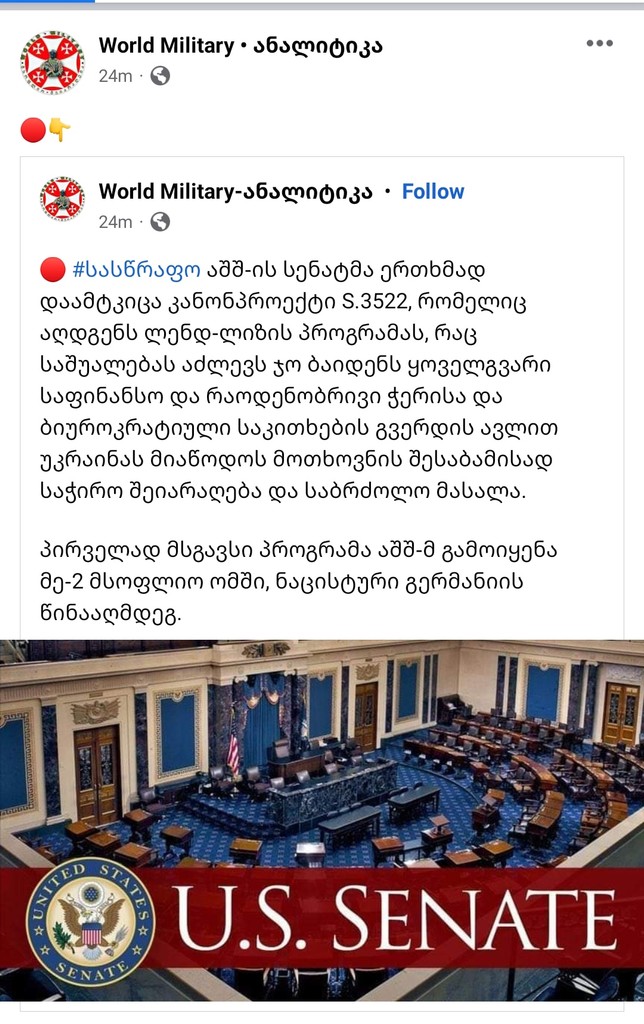Open the U.S. Senate photo
The width and height of the screenshot is (644, 1024).
tap(322, 820)
